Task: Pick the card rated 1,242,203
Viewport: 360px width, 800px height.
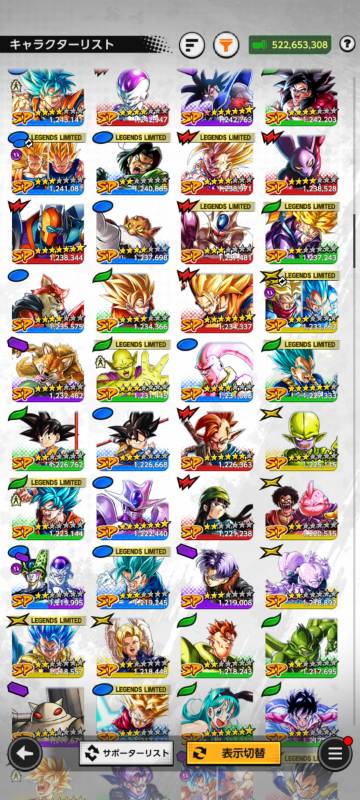Action: pyautogui.click(x=301, y=97)
